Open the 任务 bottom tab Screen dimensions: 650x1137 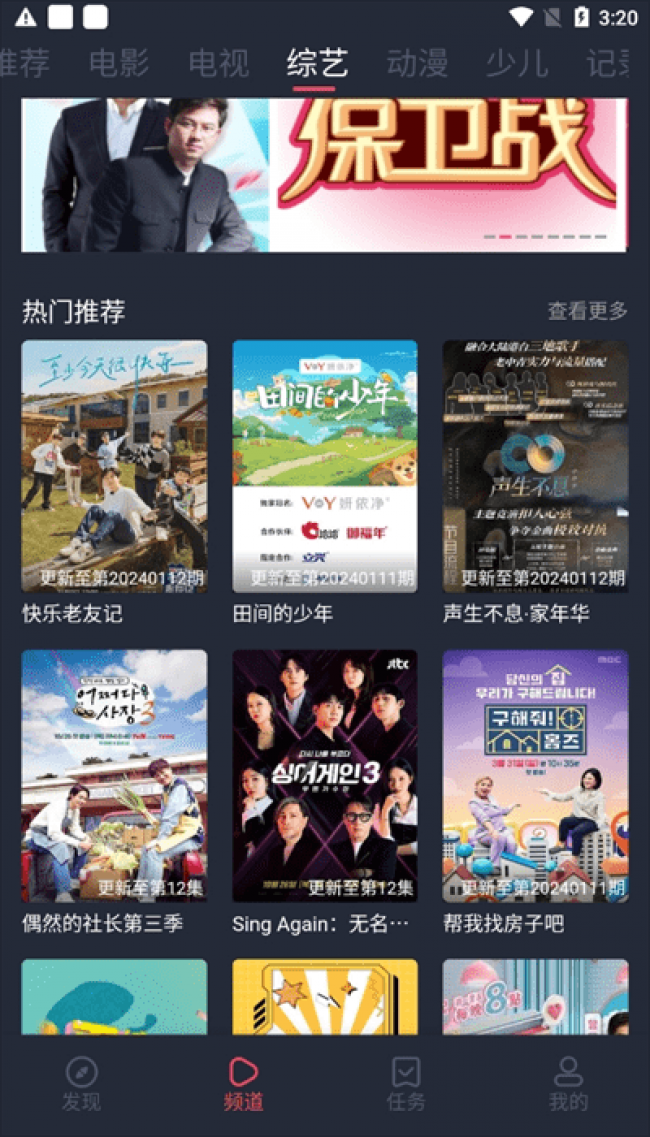(406, 1084)
